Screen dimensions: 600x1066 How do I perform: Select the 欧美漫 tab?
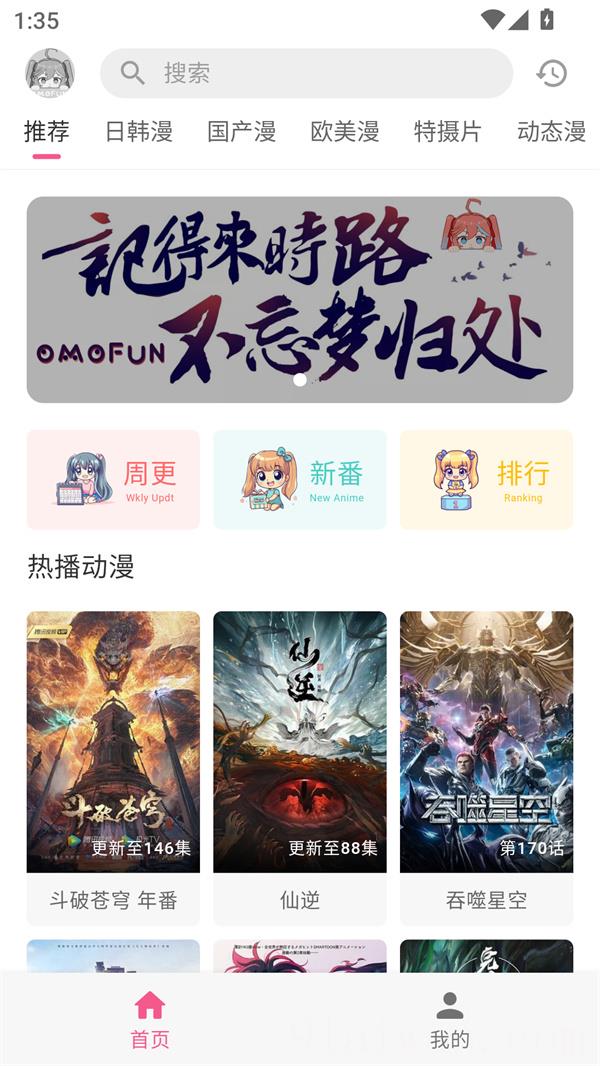(345, 131)
